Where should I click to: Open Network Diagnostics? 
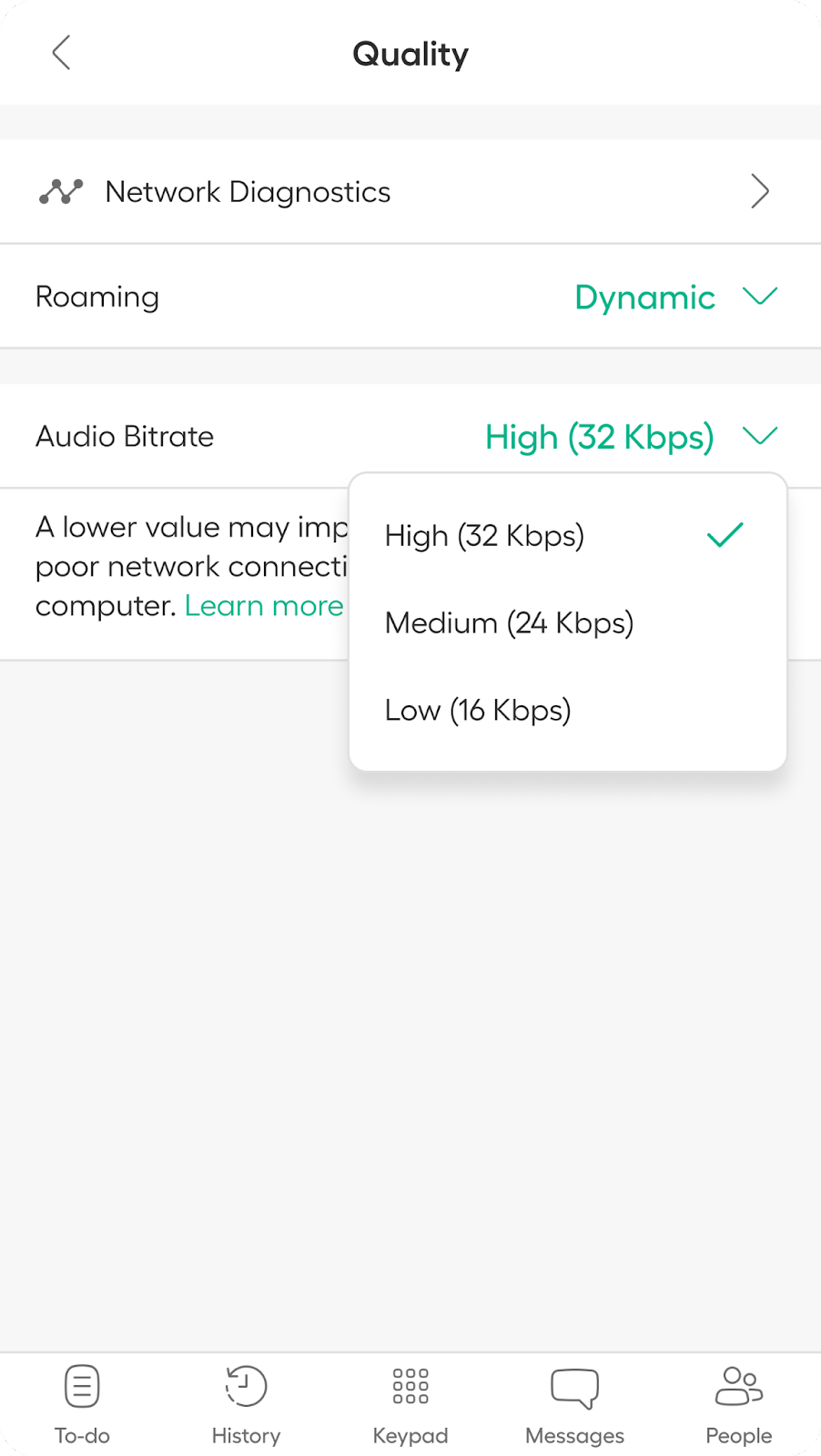click(x=410, y=191)
